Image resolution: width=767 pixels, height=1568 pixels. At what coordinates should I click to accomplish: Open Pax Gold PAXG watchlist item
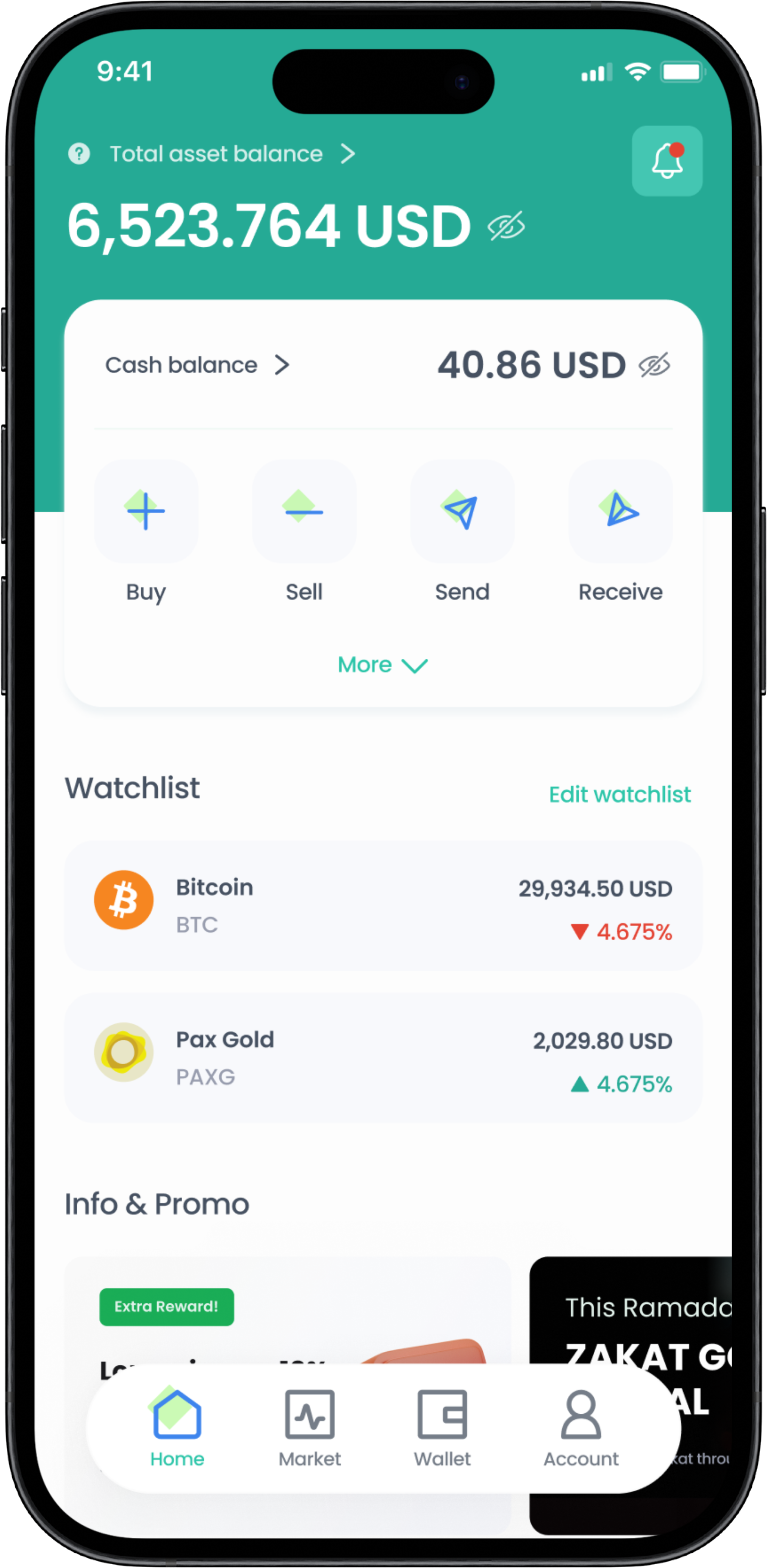click(383, 1058)
